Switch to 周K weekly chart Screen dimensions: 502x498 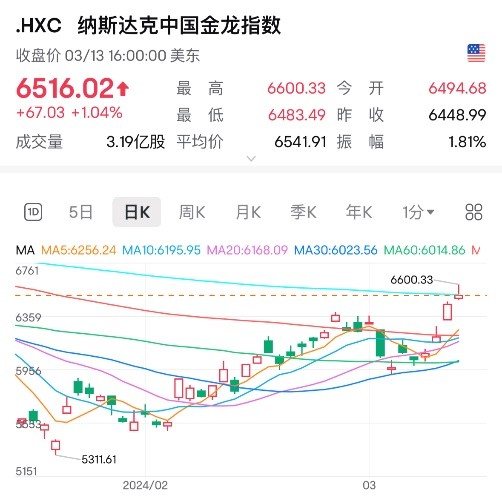192,212
